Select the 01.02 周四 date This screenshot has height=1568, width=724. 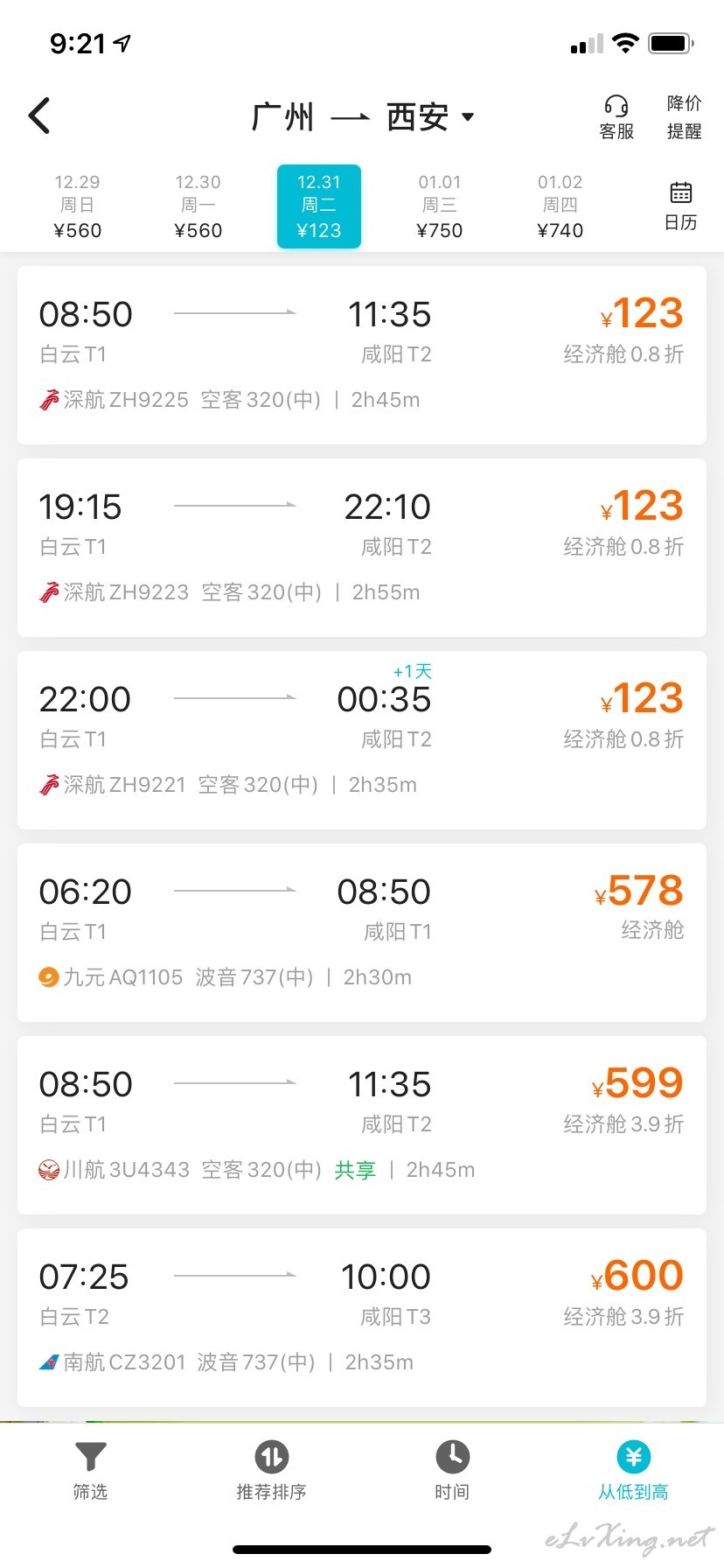click(560, 206)
